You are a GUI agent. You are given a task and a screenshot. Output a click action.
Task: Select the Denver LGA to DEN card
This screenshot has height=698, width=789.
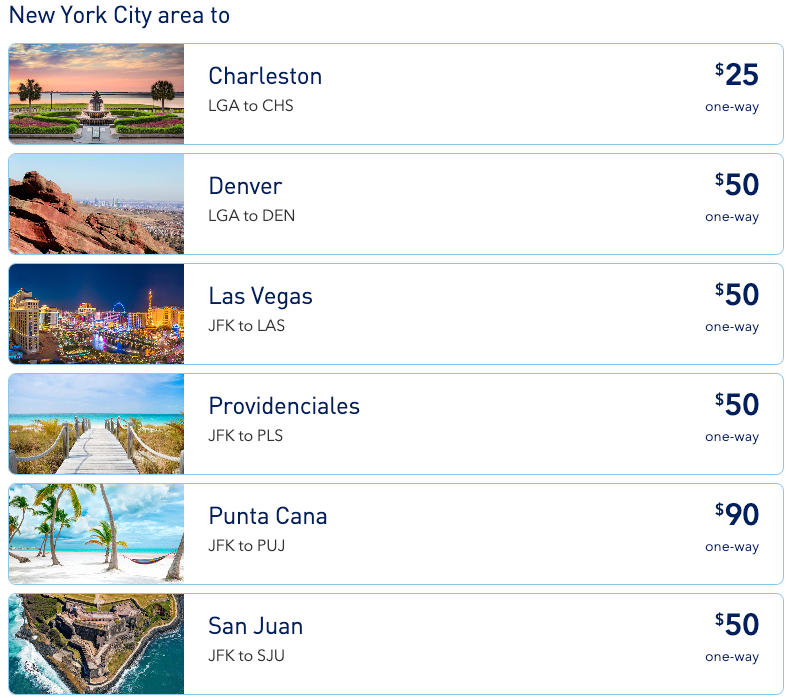pyautogui.click(x=395, y=204)
